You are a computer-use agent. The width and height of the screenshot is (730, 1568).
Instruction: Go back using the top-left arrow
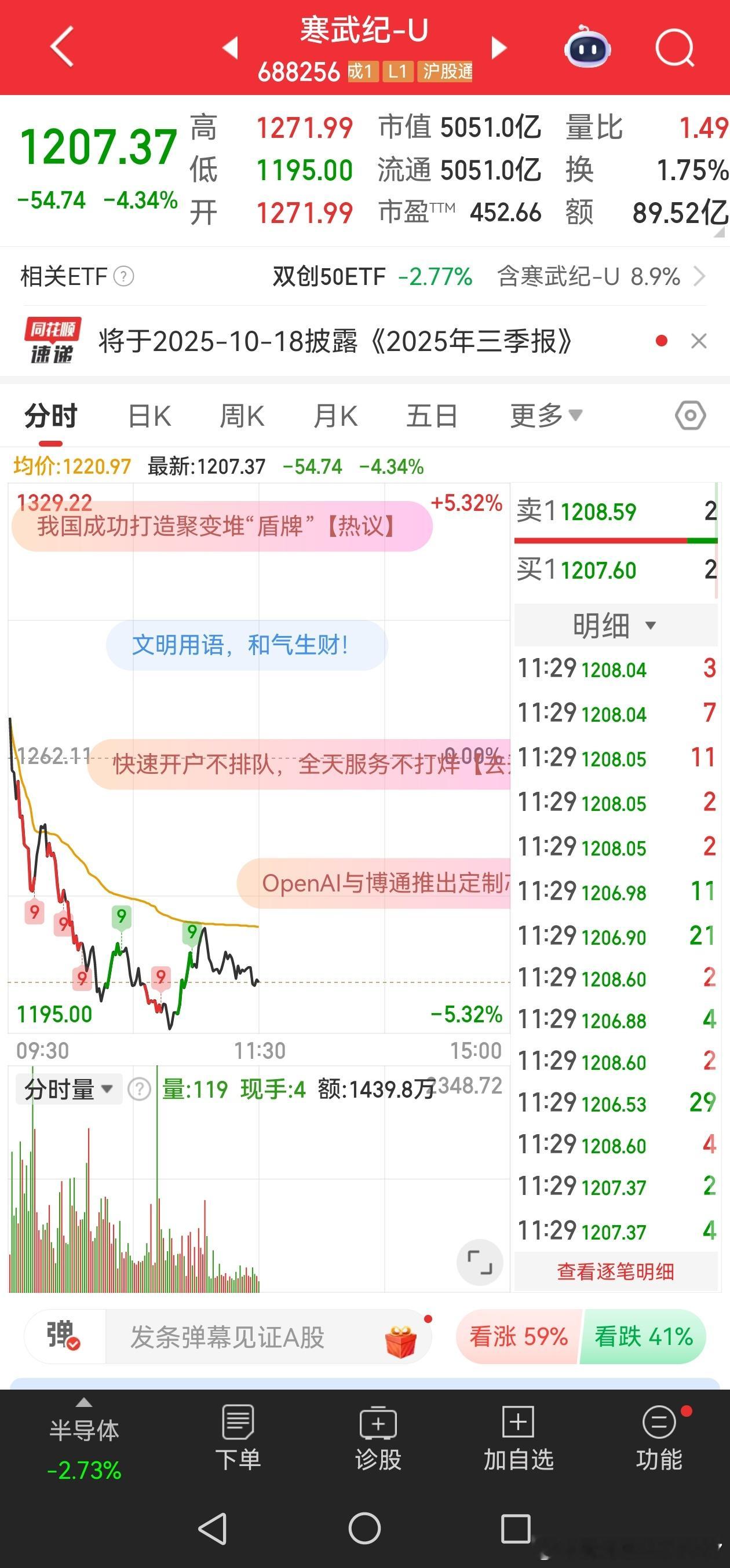tap(62, 46)
